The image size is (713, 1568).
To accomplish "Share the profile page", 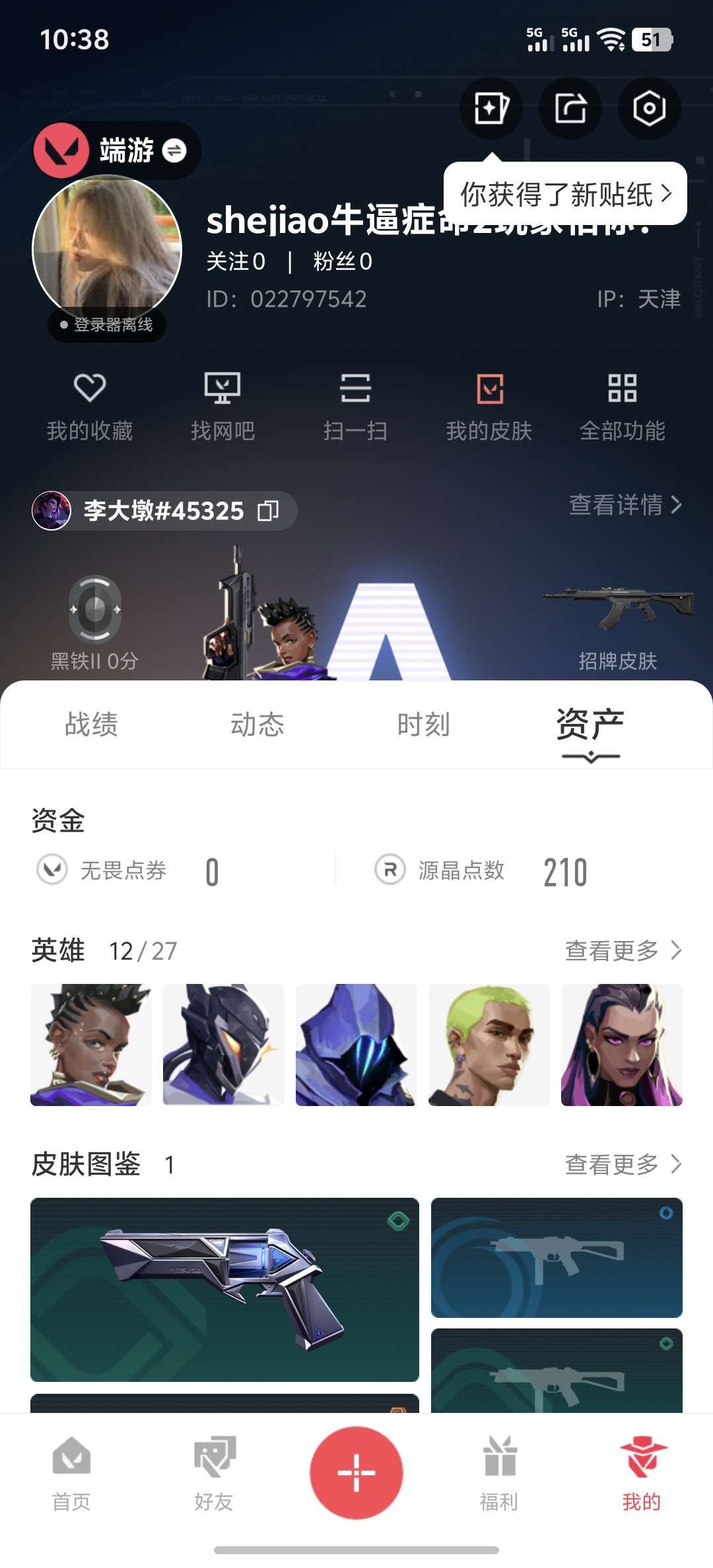I will 570,108.
